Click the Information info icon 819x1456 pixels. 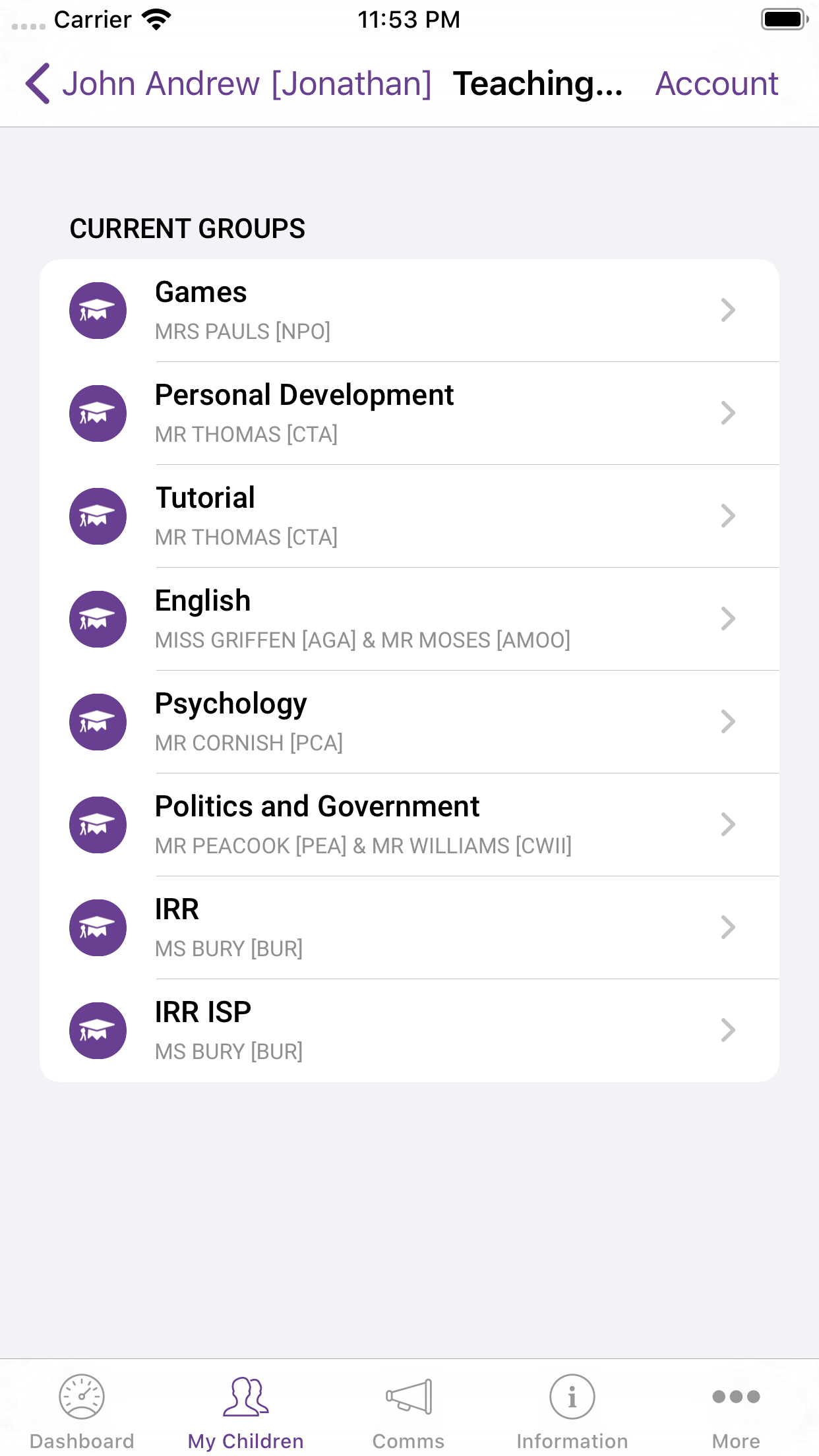click(x=572, y=1396)
